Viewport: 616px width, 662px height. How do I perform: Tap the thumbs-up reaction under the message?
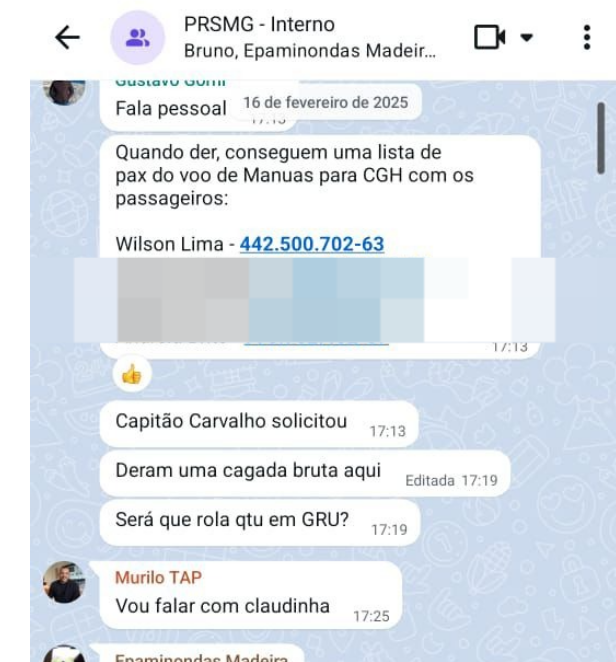tap(132, 375)
